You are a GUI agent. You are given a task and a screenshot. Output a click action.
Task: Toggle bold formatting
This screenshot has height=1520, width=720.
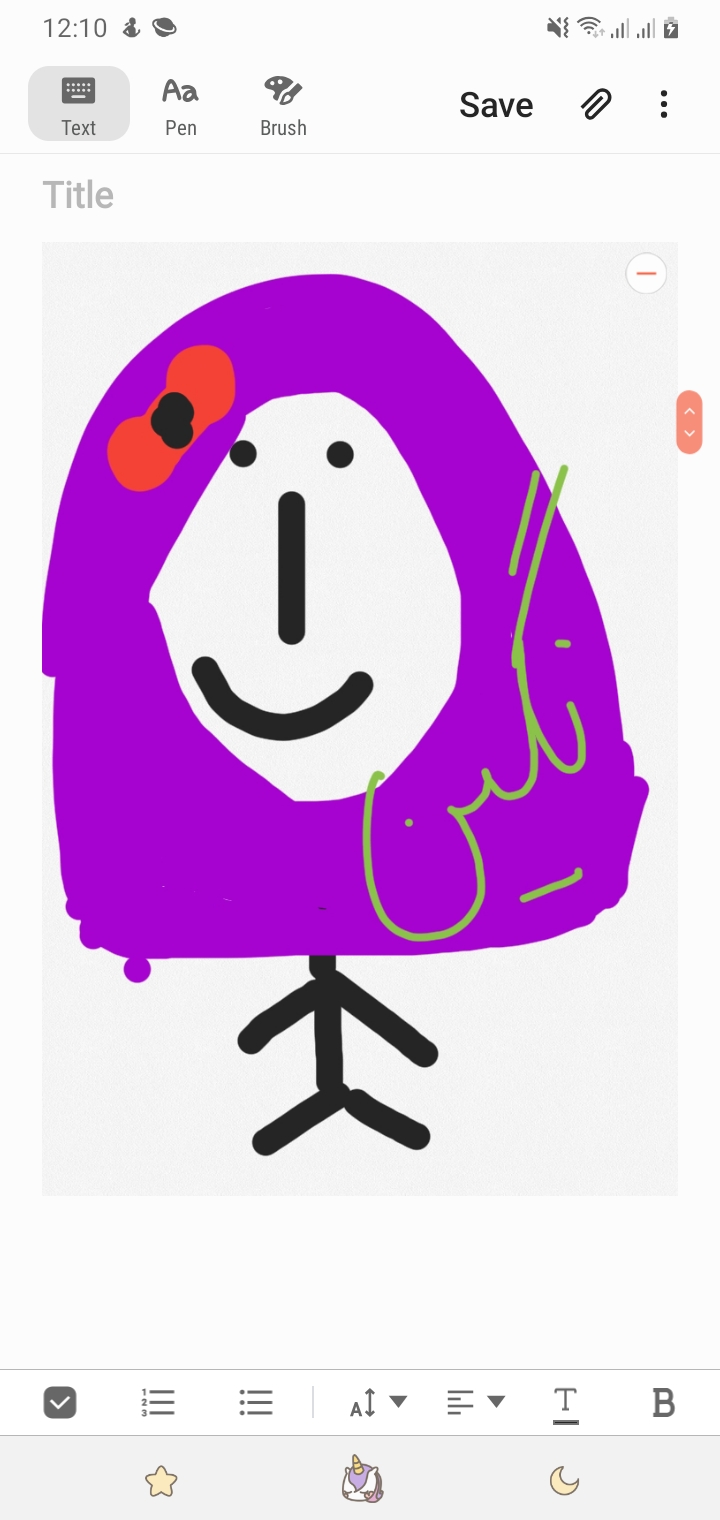coord(663,1403)
